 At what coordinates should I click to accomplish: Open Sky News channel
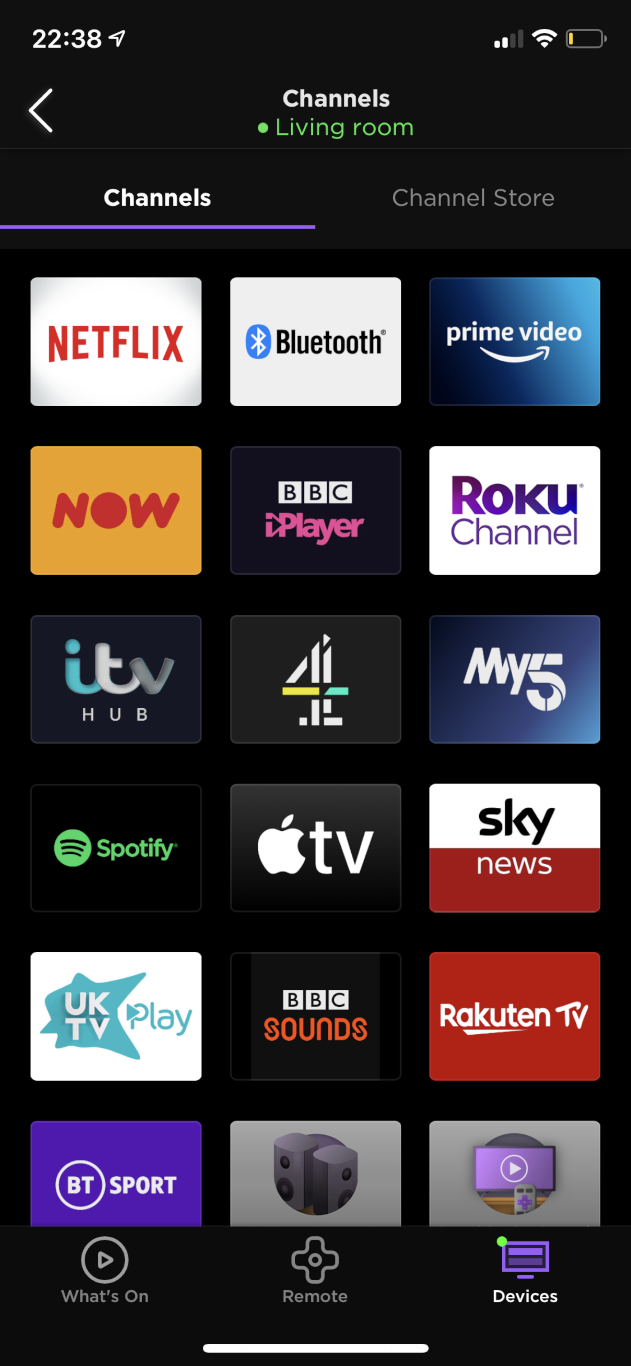(x=514, y=848)
